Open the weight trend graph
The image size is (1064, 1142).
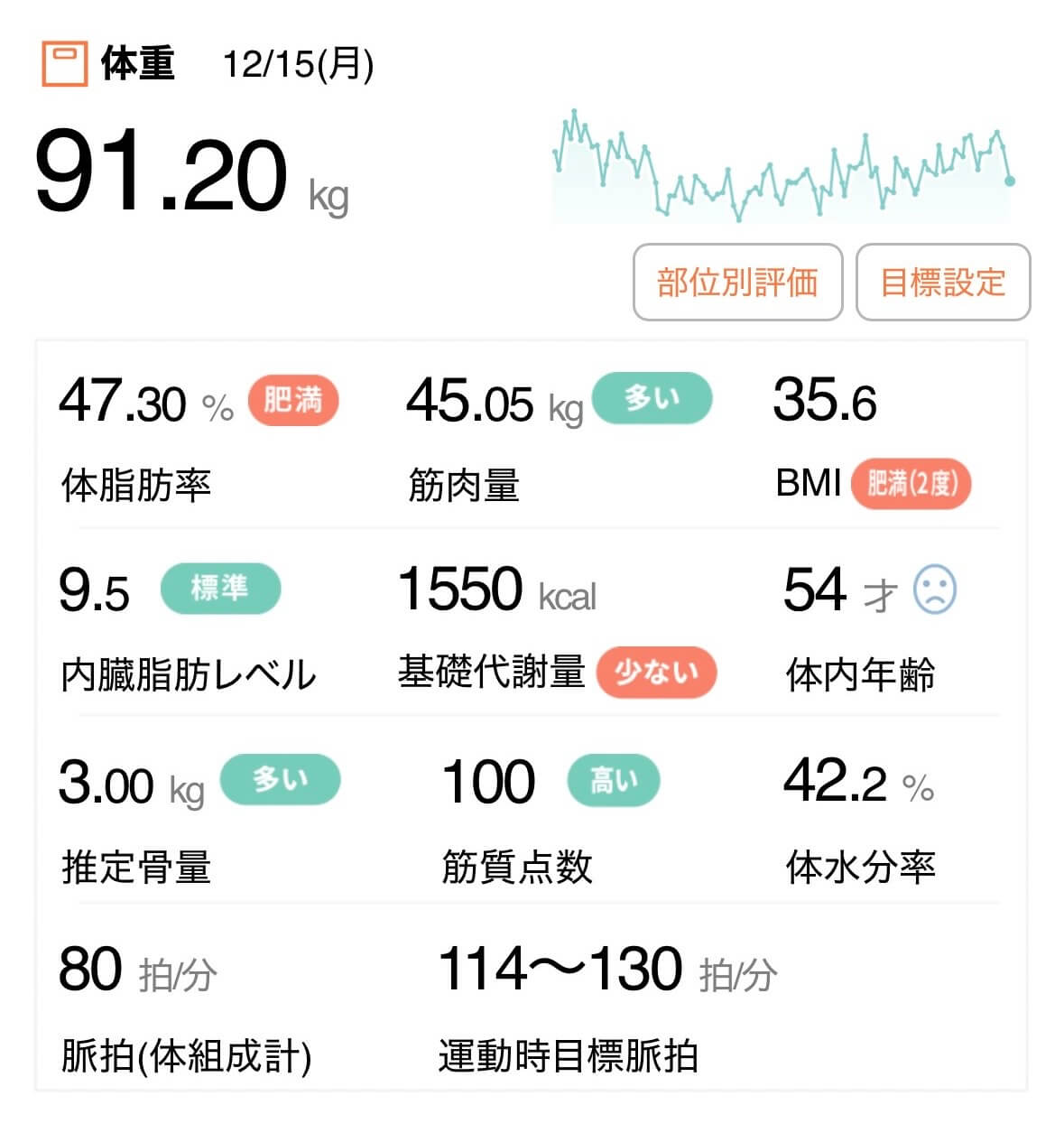pyautogui.click(x=782, y=169)
